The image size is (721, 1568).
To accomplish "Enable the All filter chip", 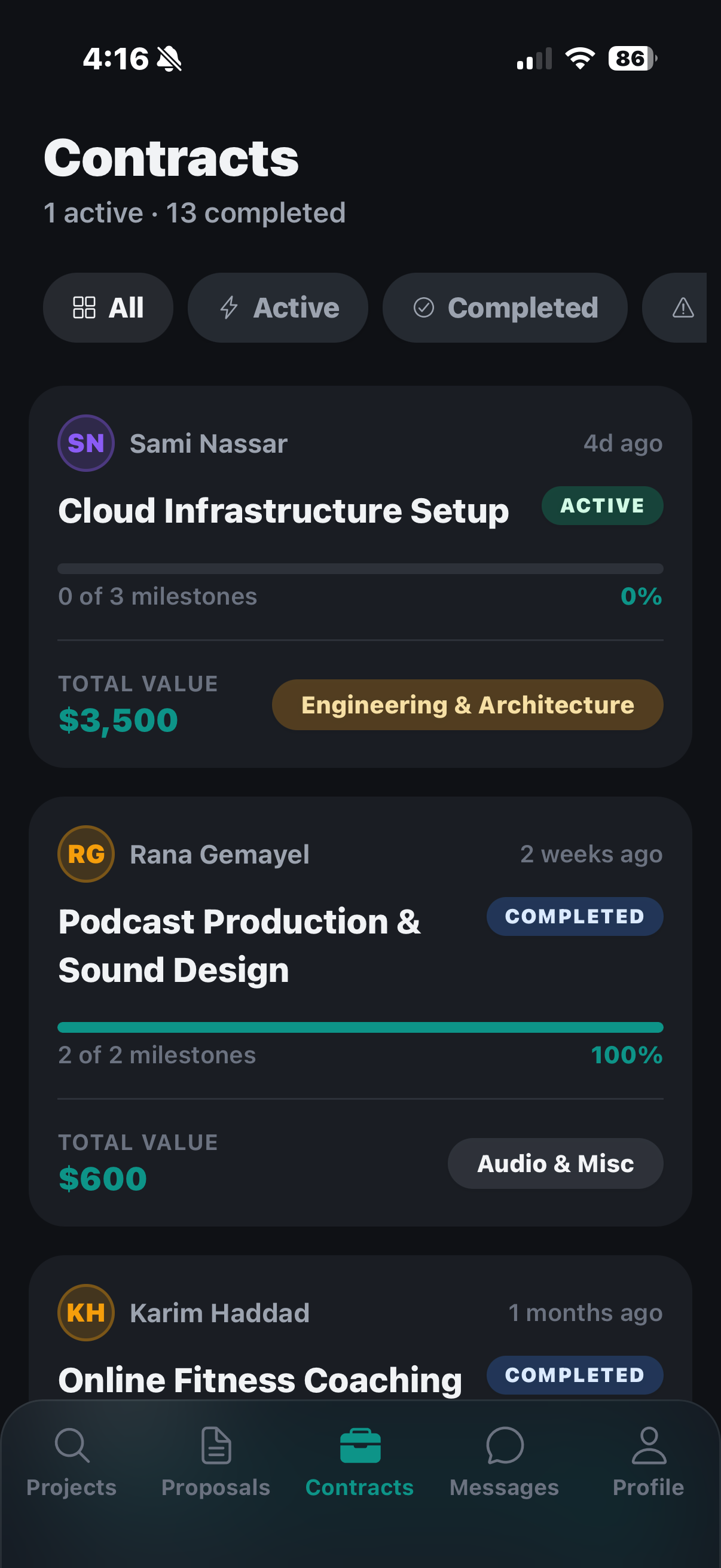I will (x=108, y=307).
